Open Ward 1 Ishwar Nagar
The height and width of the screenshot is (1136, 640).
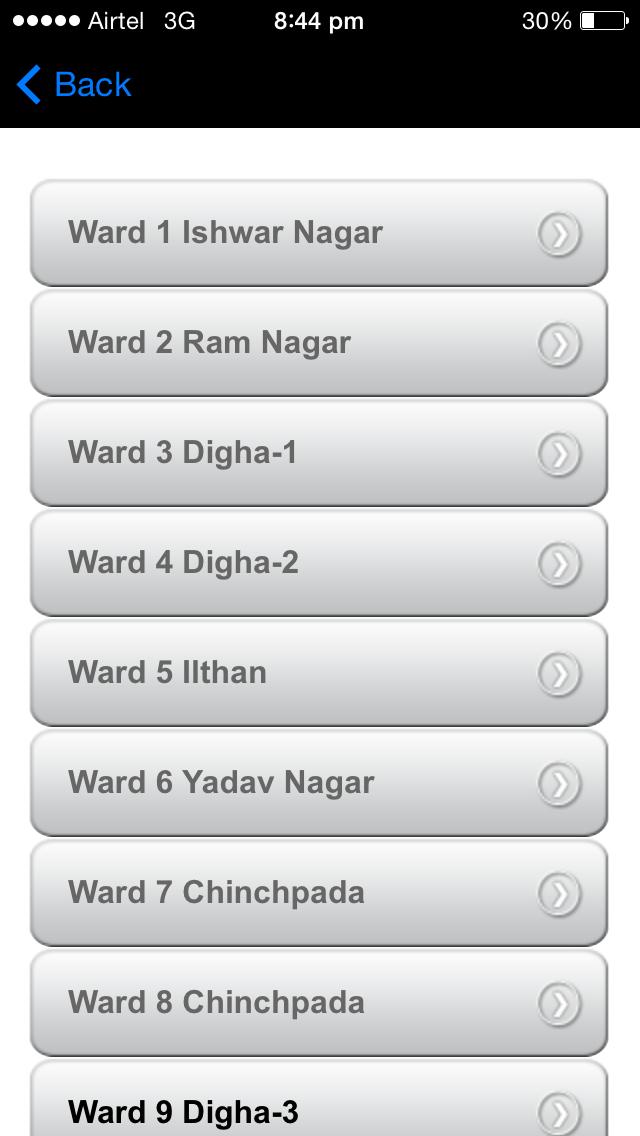coord(318,233)
